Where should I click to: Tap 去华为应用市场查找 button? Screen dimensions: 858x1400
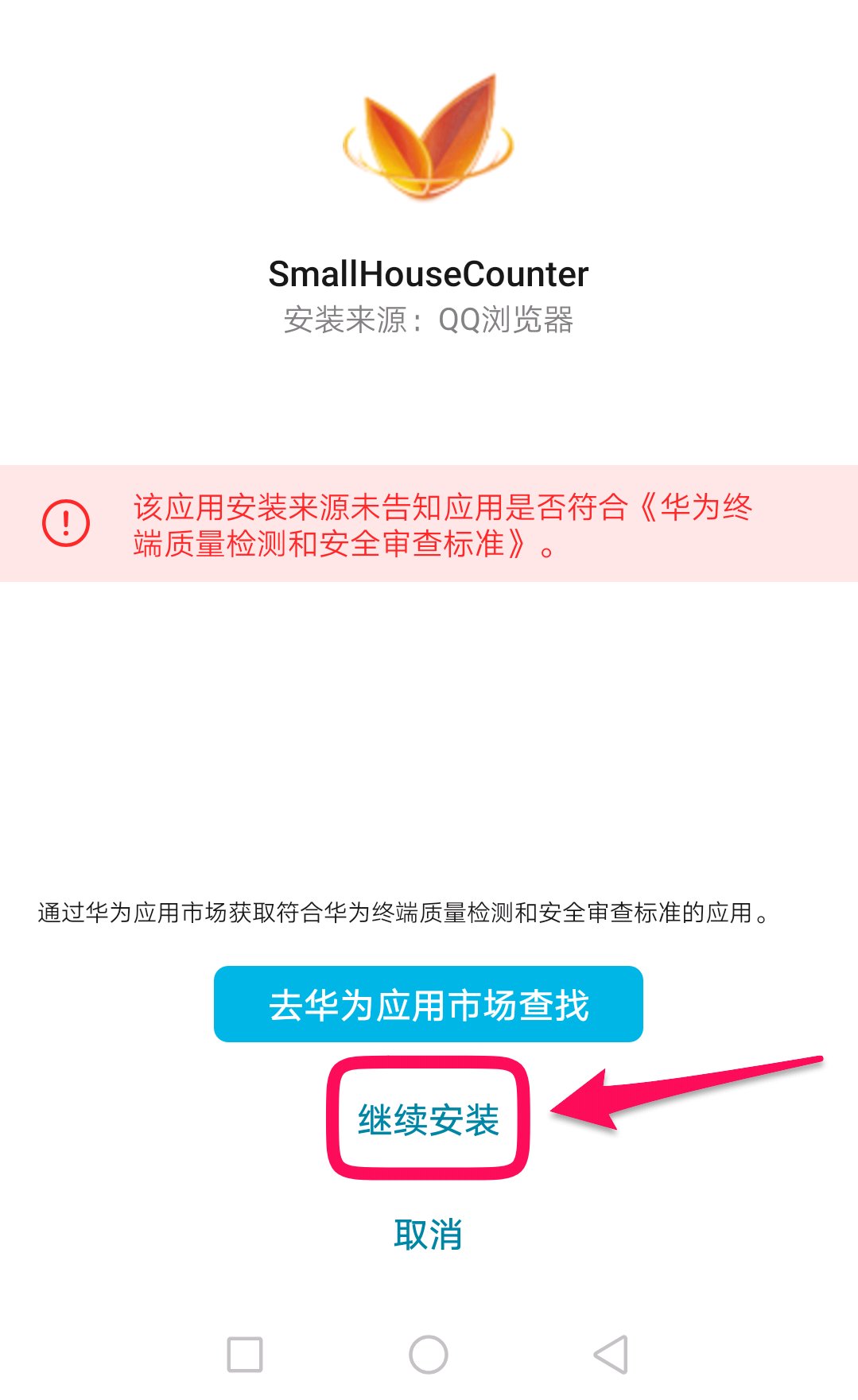tap(428, 1004)
